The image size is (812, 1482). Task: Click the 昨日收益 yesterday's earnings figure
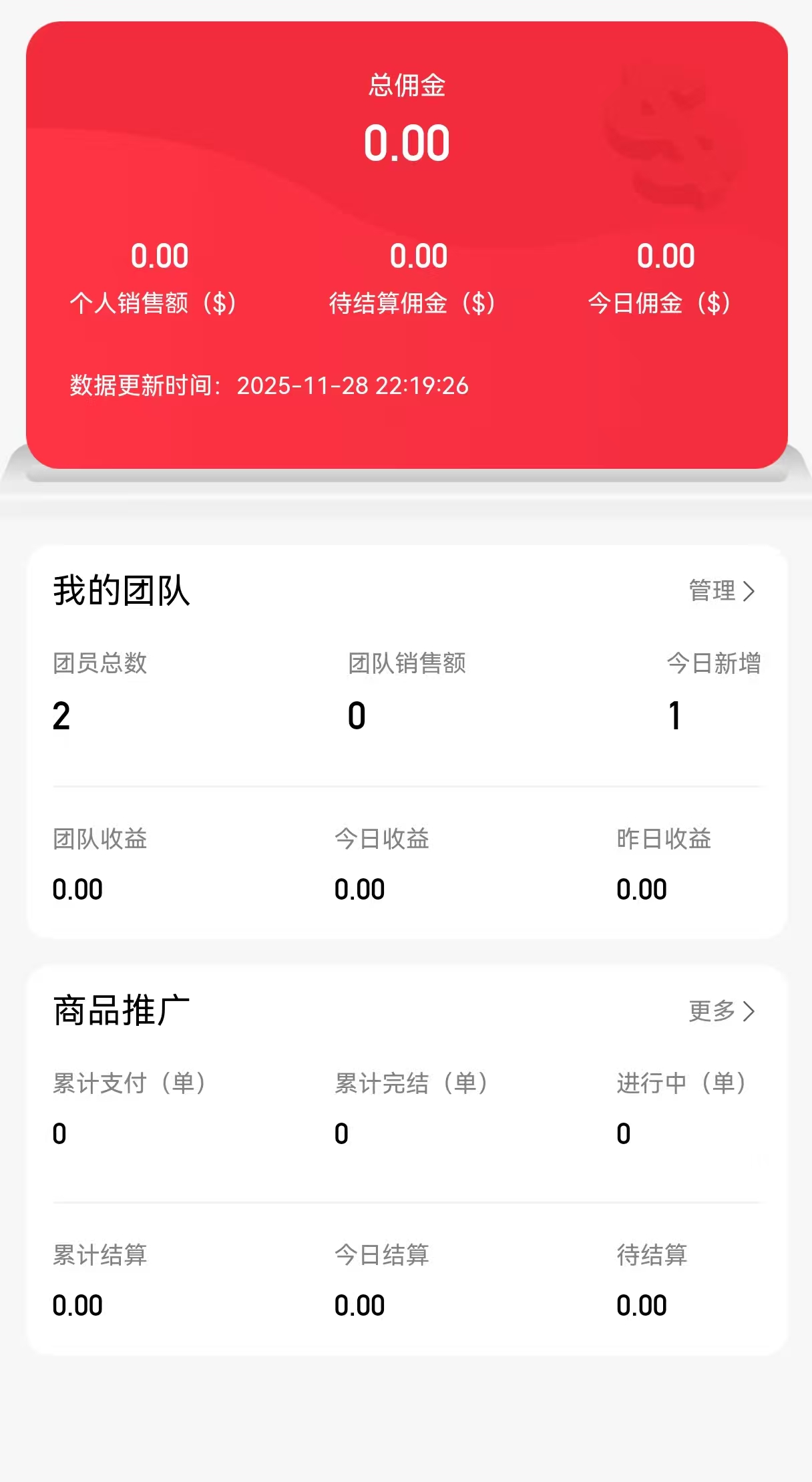(640, 888)
